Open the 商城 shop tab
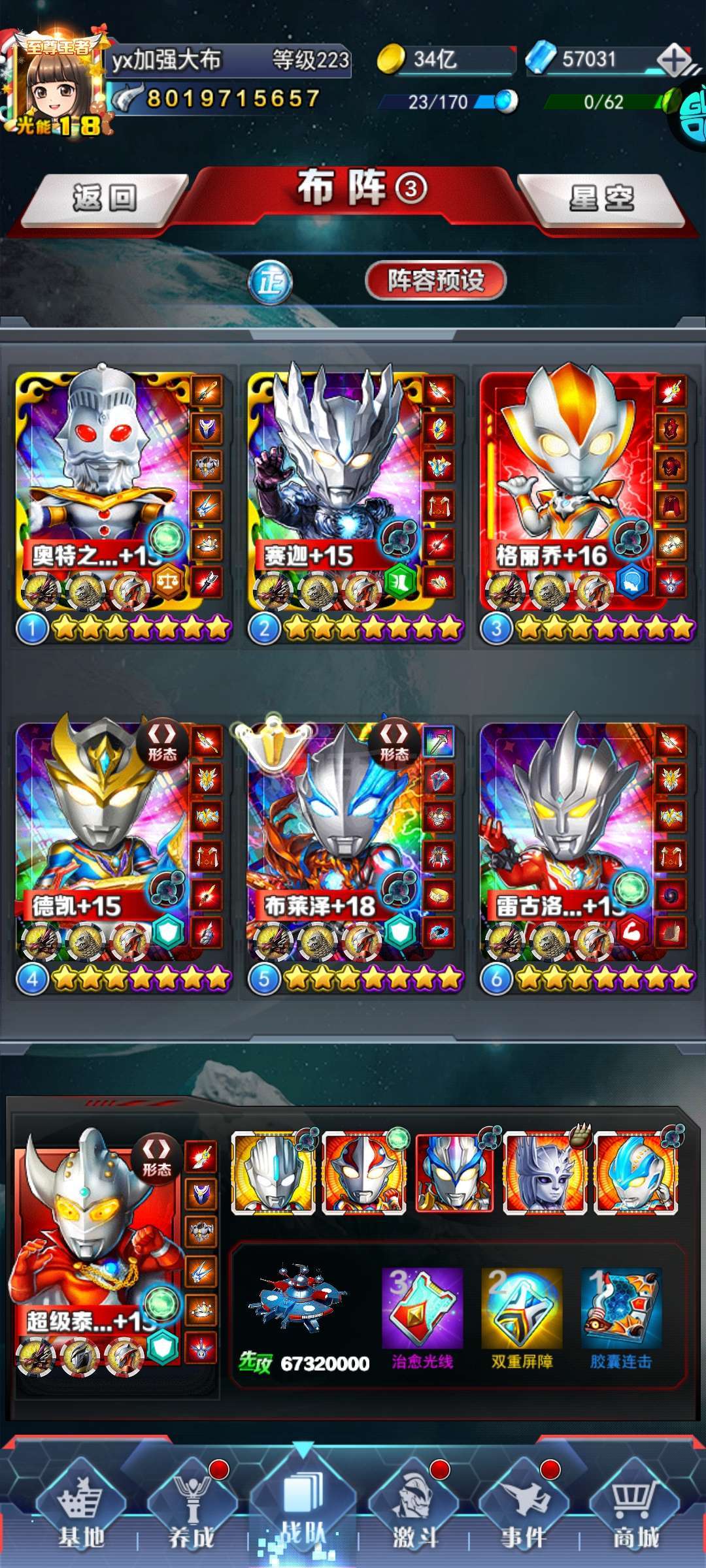This screenshot has height=1568, width=706. pyautogui.click(x=635, y=1512)
